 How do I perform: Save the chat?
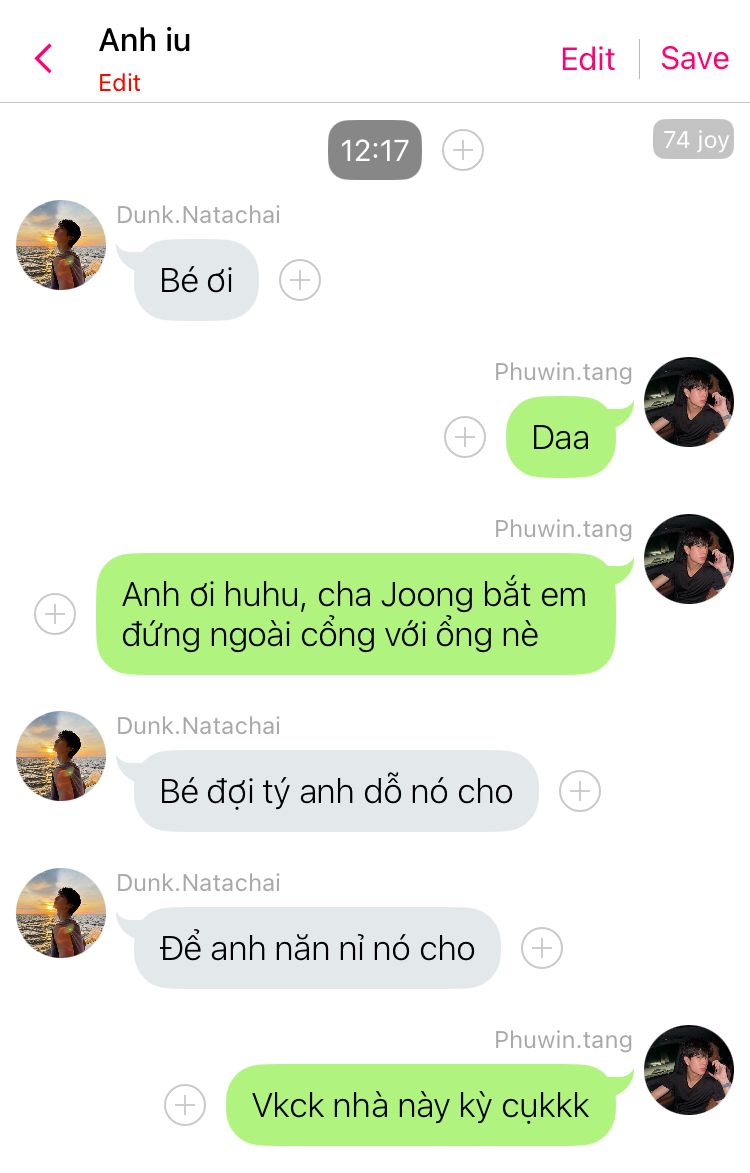click(x=694, y=58)
